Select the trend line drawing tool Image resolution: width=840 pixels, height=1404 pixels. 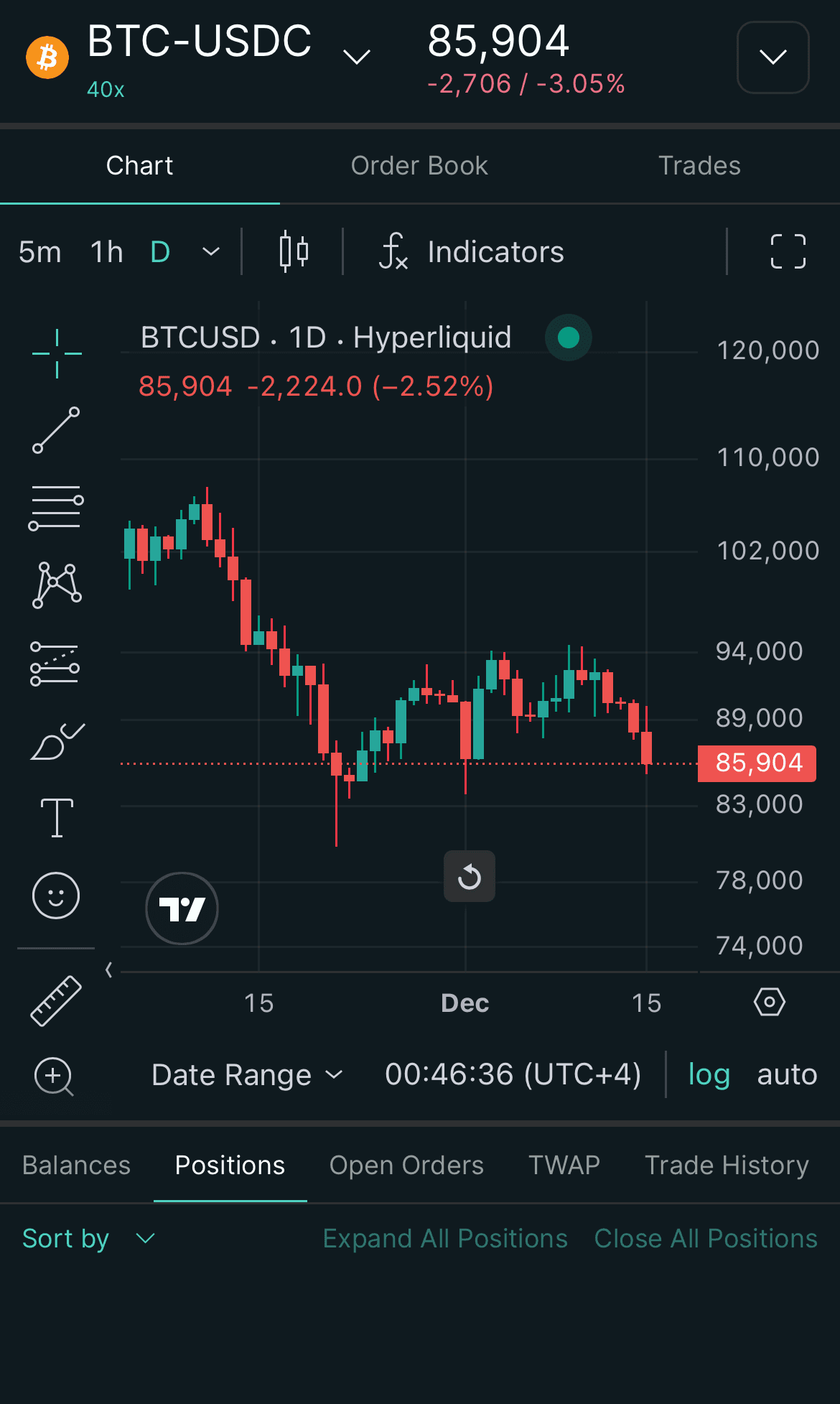point(56,430)
